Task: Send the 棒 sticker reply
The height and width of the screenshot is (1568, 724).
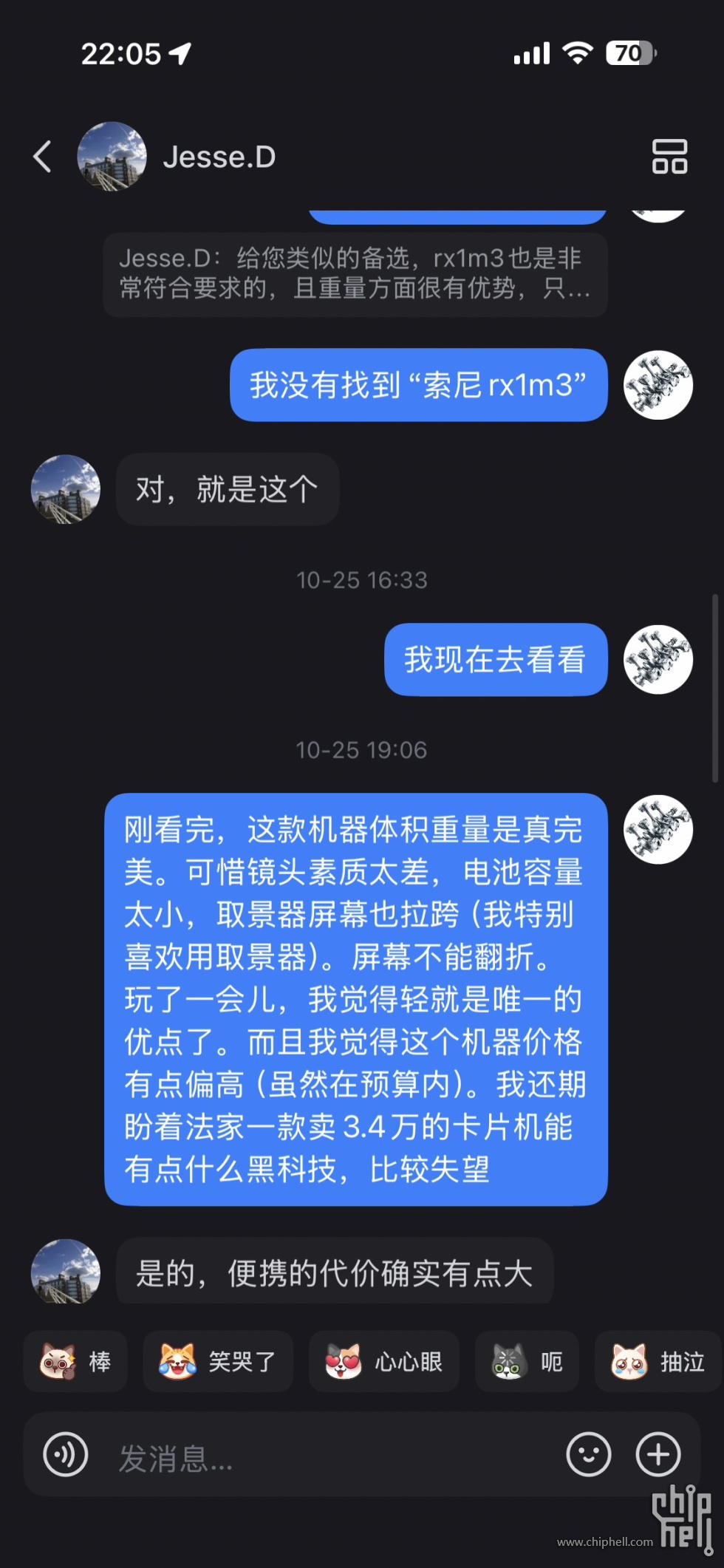Action: tap(75, 1361)
